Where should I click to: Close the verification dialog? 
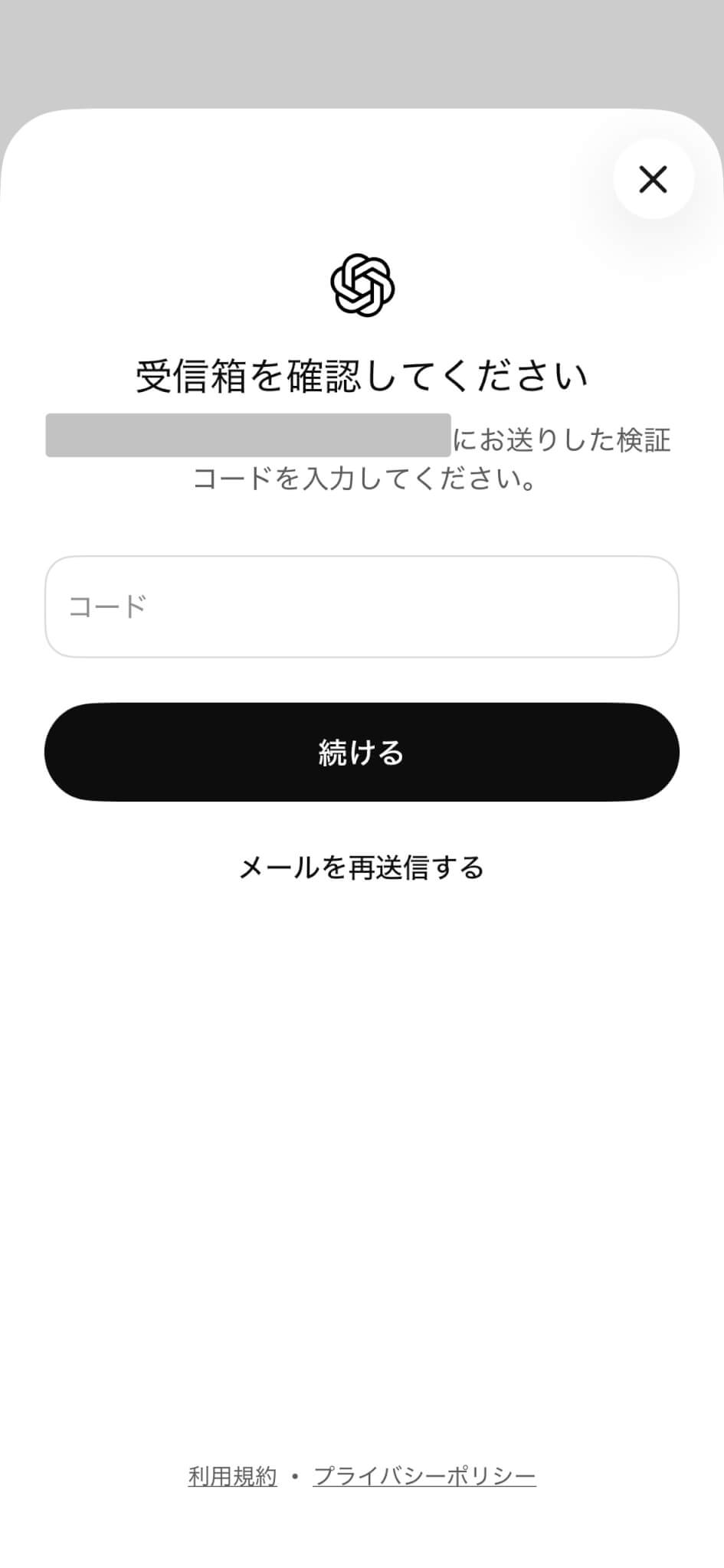point(653,179)
